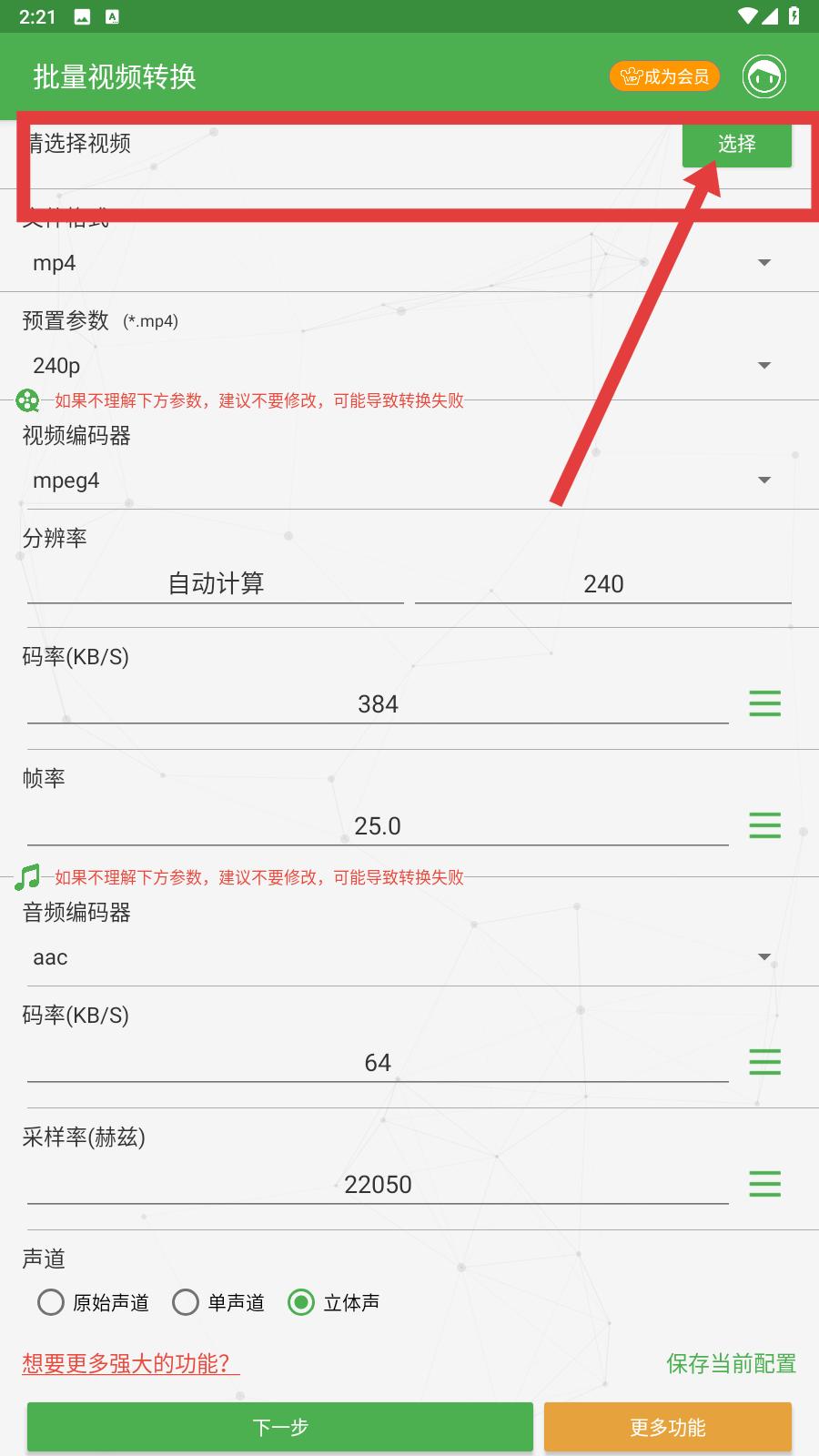
Task: Open the mpeg4 video encoder dropdown
Action: 408,480
